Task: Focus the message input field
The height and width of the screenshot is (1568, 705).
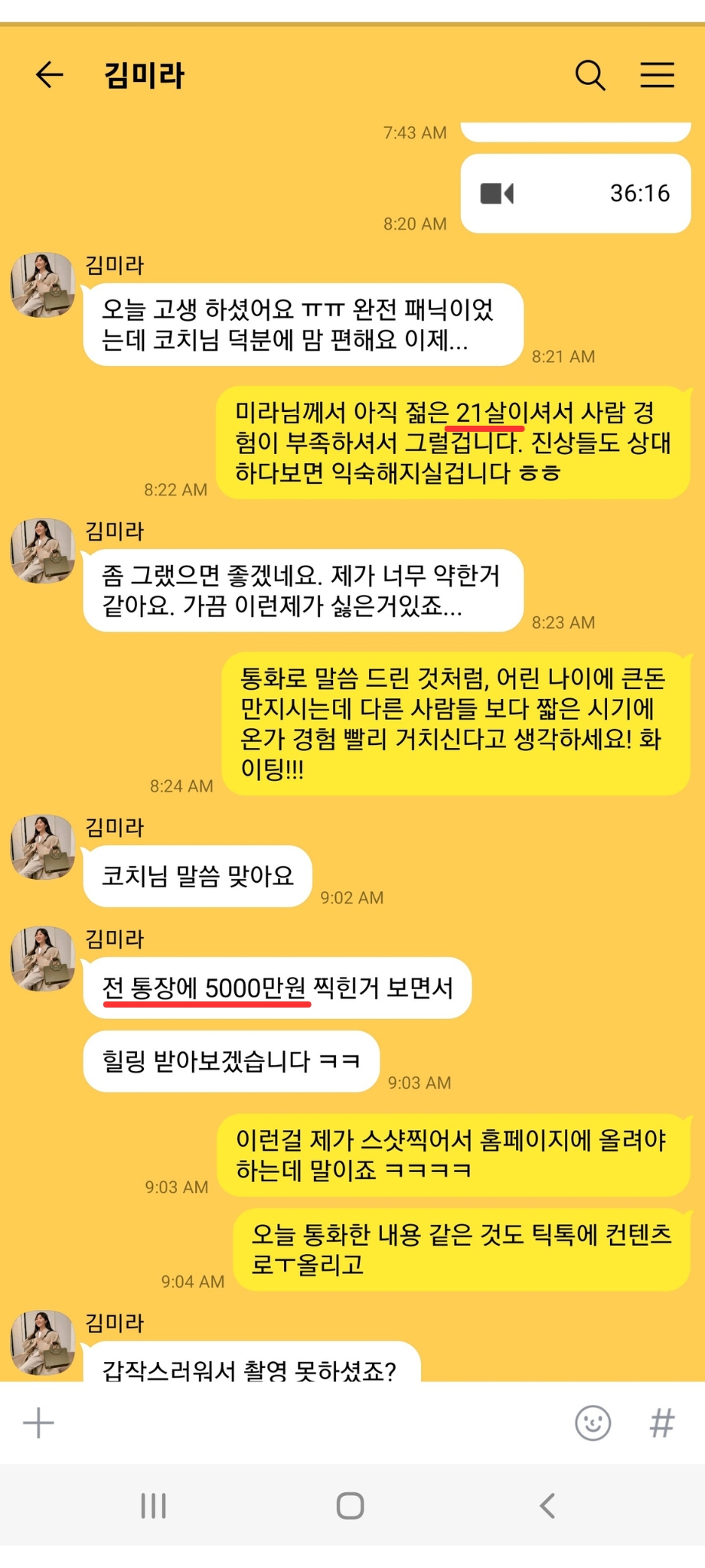Action: pos(306,1423)
